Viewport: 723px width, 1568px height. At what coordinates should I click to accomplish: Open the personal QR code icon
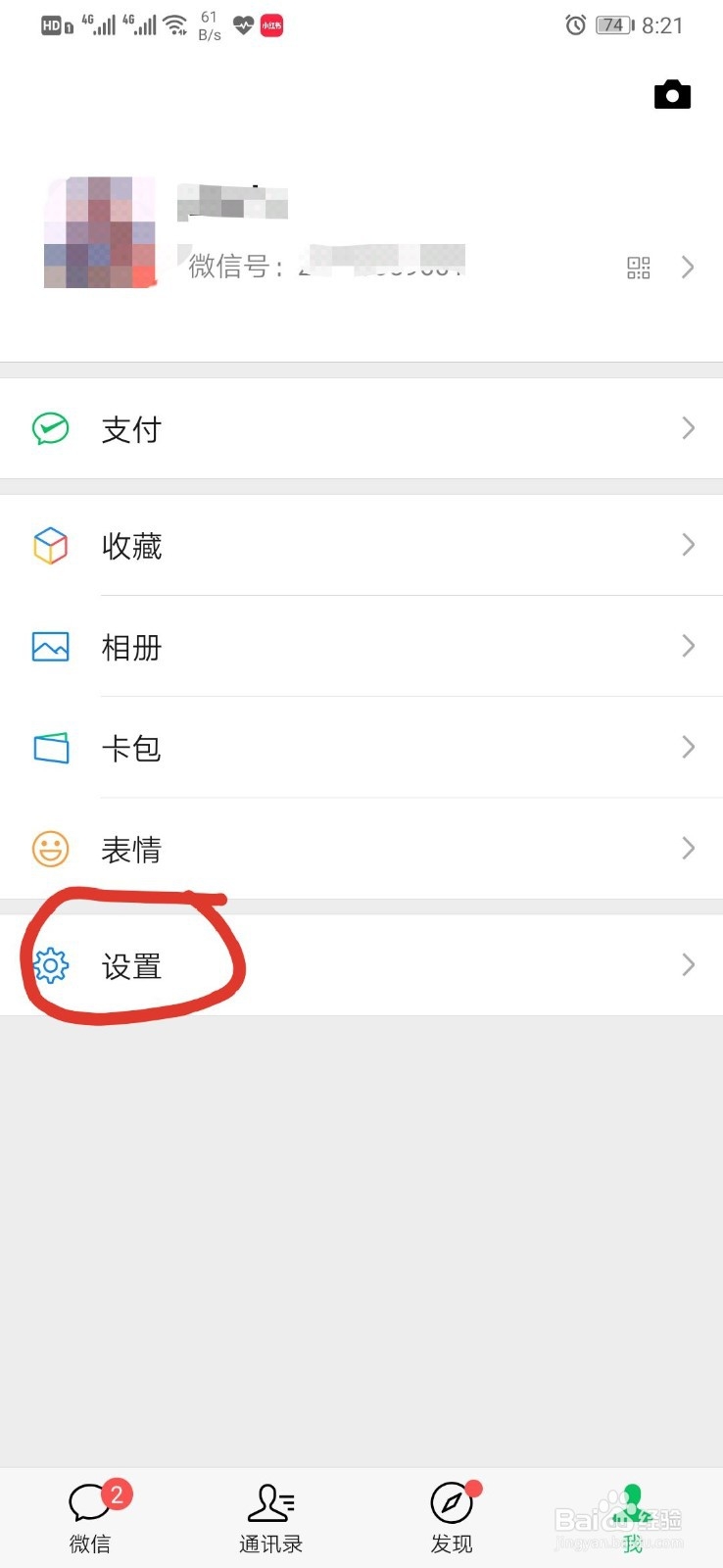tap(638, 268)
